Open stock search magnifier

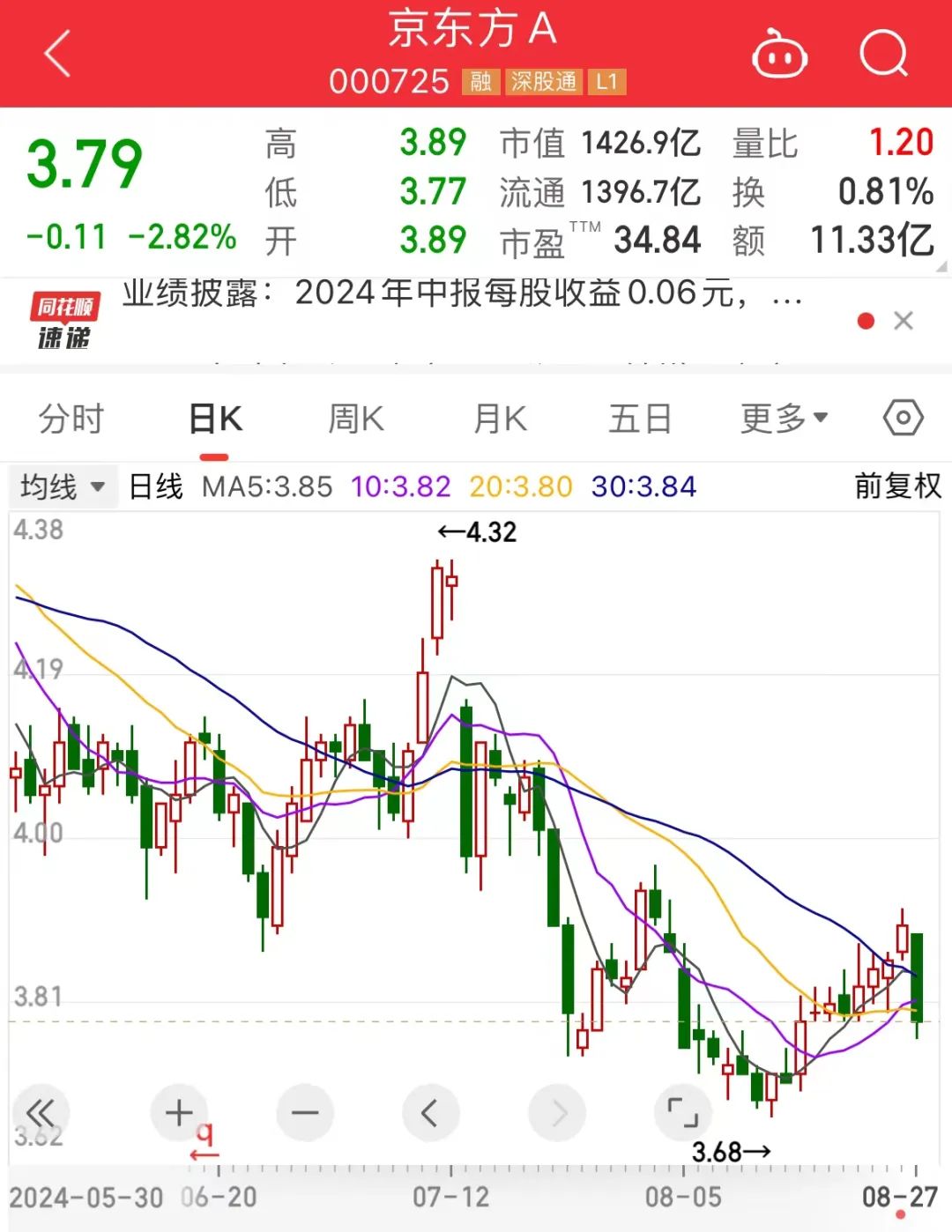coord(883,55)
